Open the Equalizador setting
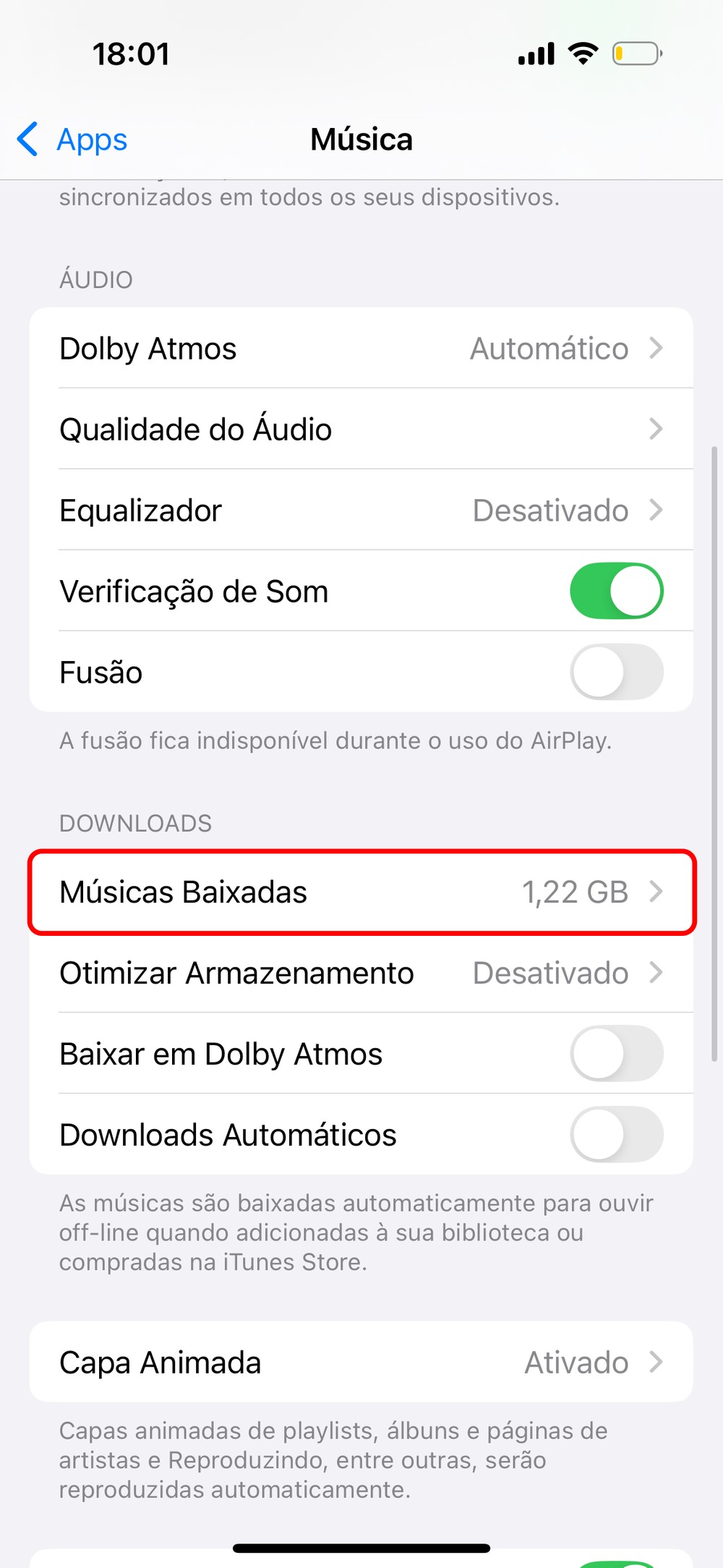This screenshot has width=723, height=1568. 361,511
